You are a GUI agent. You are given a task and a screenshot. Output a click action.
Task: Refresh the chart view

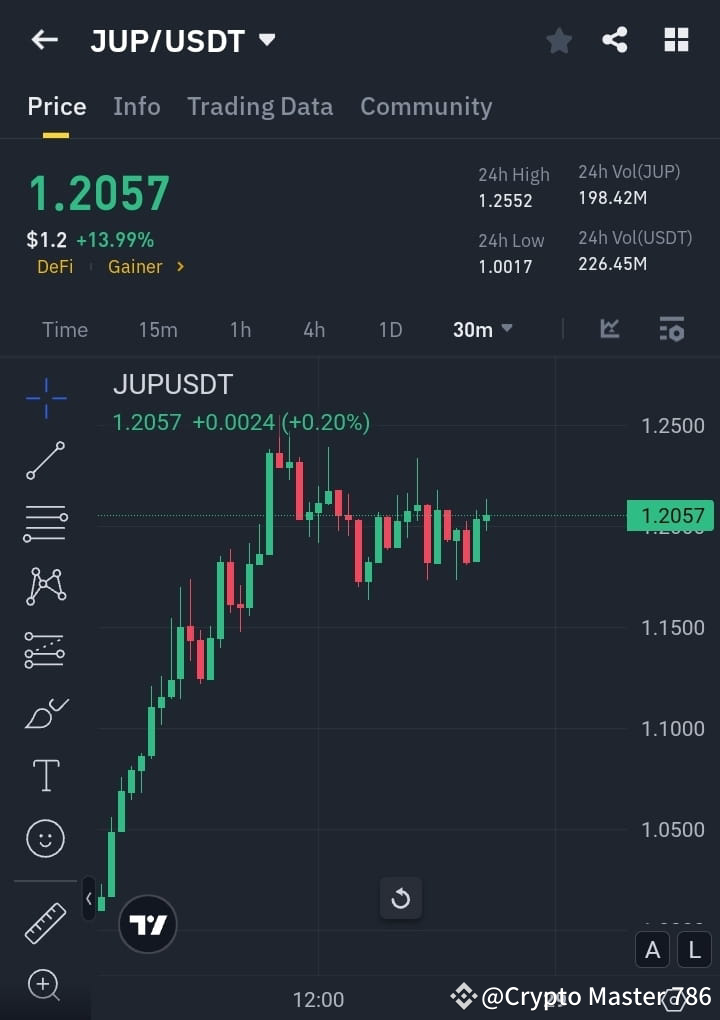pyautogui.click(x=400, y=898)
